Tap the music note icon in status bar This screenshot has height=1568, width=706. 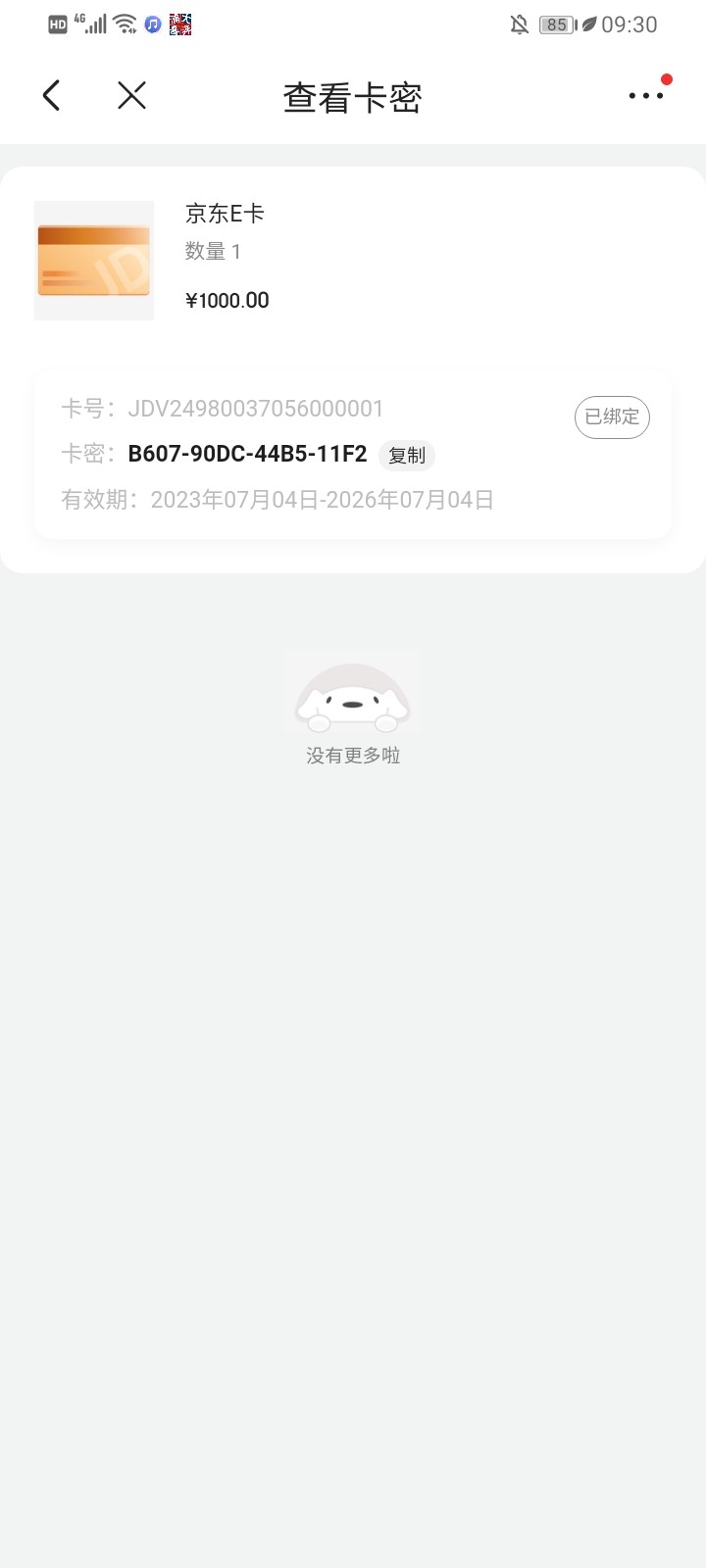click(x=152, y=24)
